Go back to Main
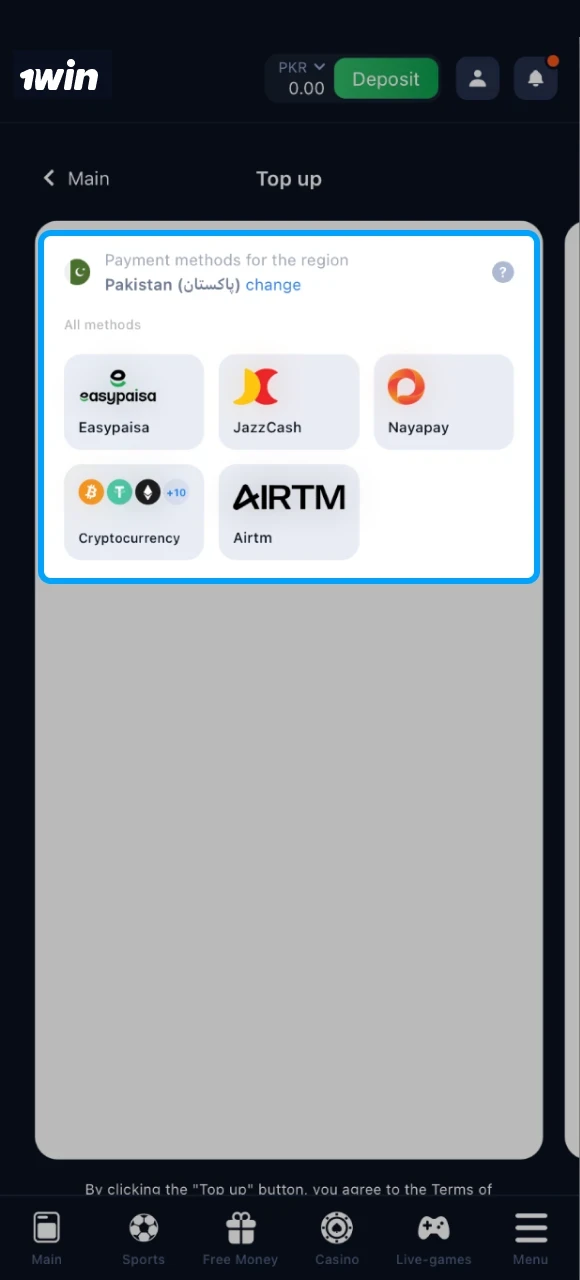This screenshot has width=580, height=1280. click(x=76, y=178)
